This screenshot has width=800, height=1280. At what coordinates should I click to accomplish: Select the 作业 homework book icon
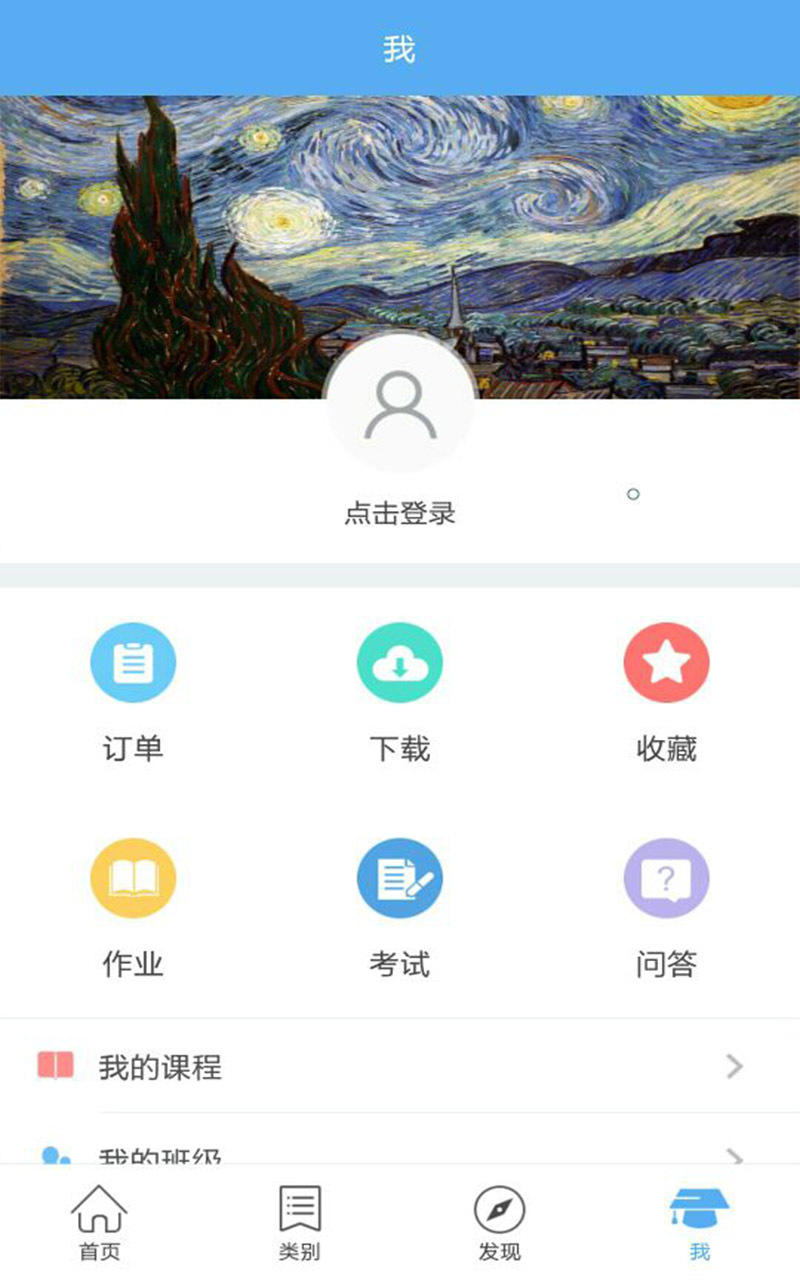pos(132,877)
